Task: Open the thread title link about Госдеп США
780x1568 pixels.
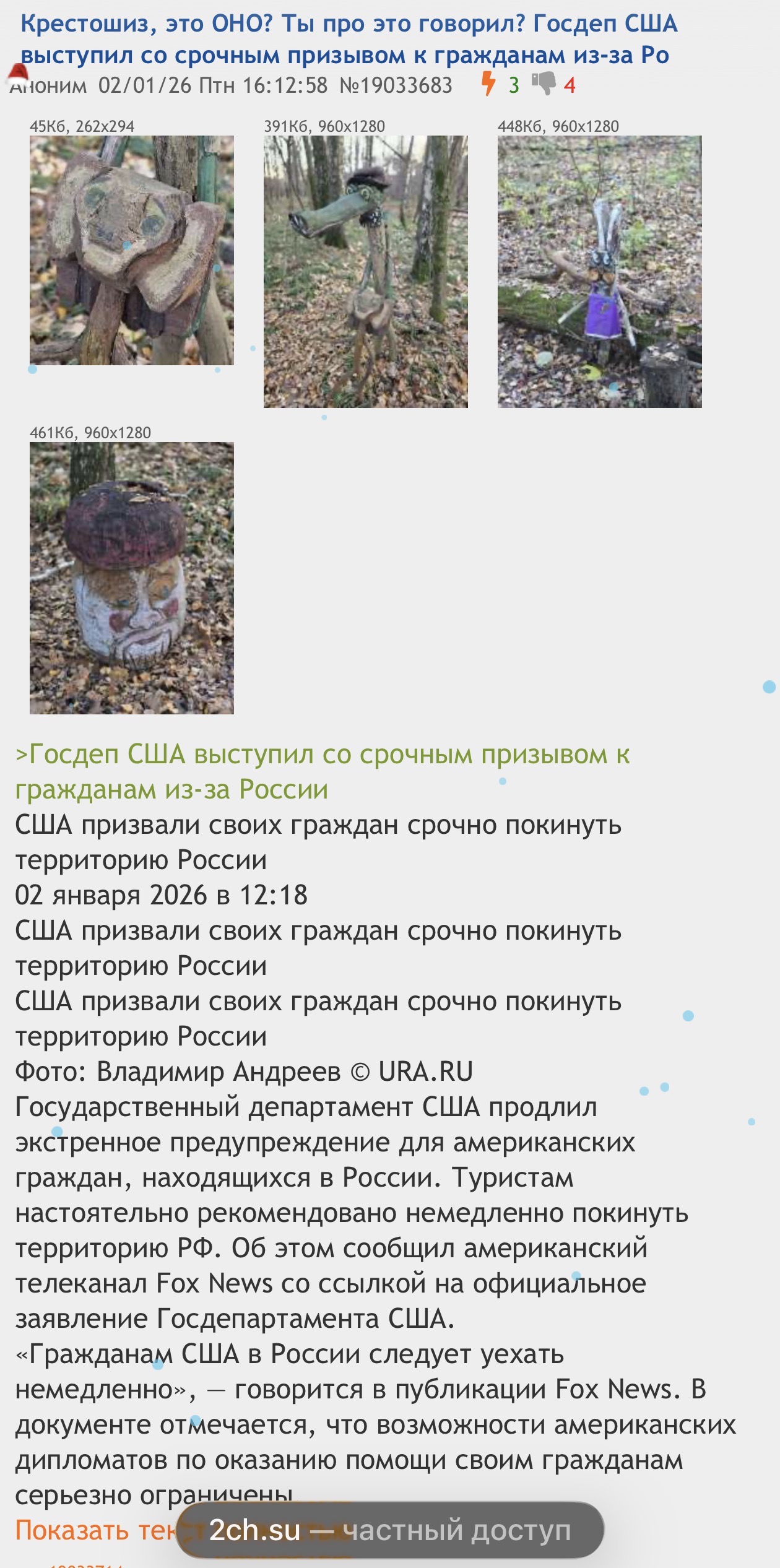Action: (349, 39)
